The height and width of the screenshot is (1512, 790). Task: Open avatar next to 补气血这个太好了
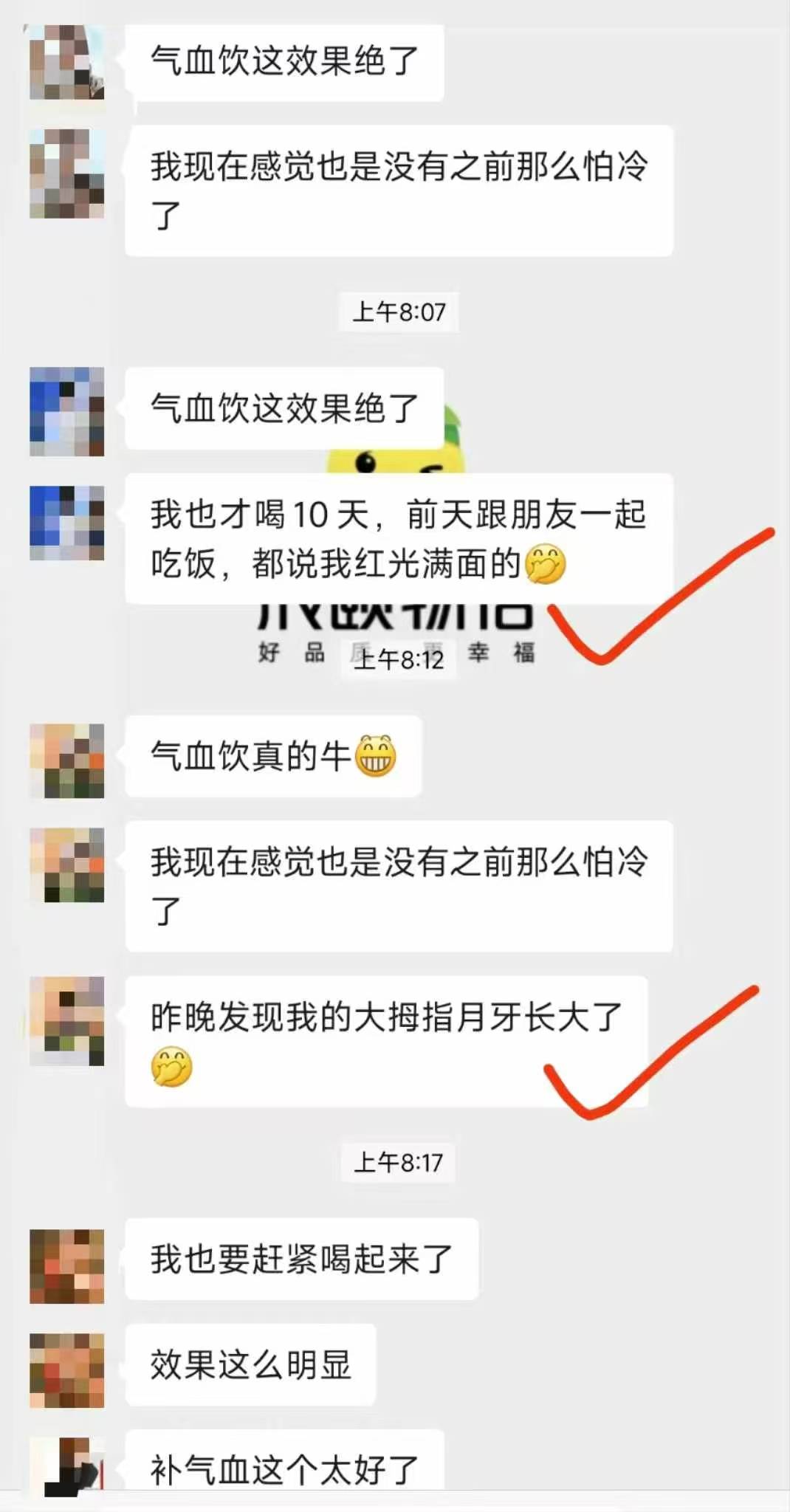click(65, 1465)
